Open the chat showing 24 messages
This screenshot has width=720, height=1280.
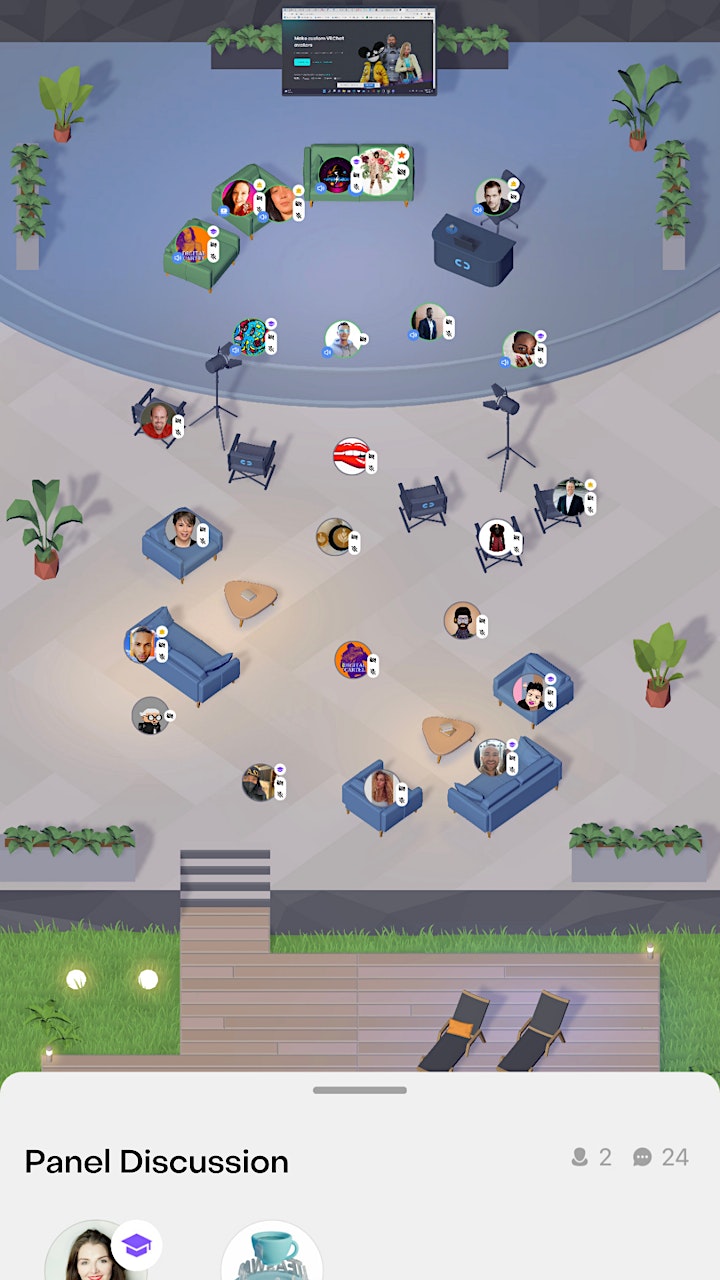pyautogui.click(x=661, y=1157)
